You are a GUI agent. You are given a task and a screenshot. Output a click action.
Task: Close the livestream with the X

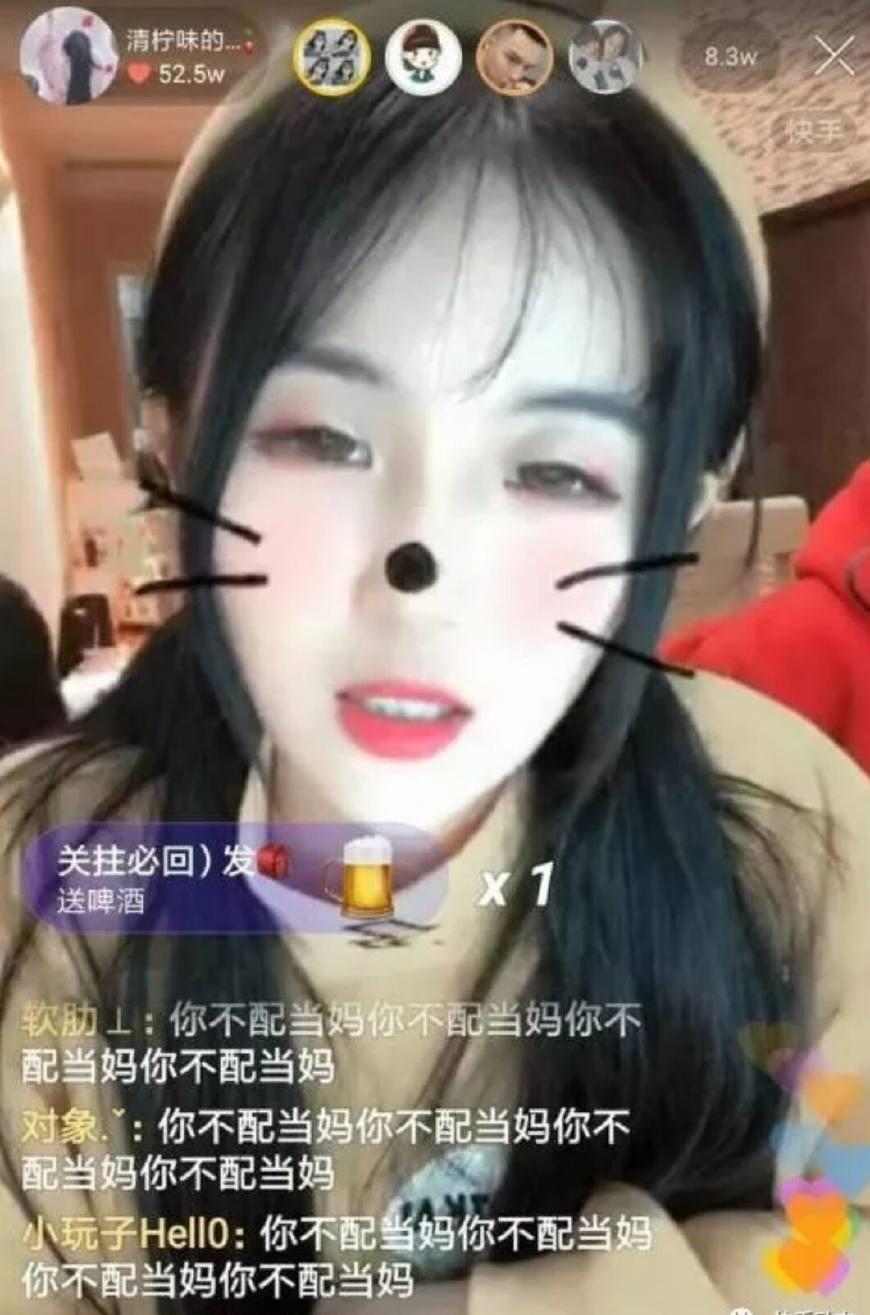coord(833,56)
